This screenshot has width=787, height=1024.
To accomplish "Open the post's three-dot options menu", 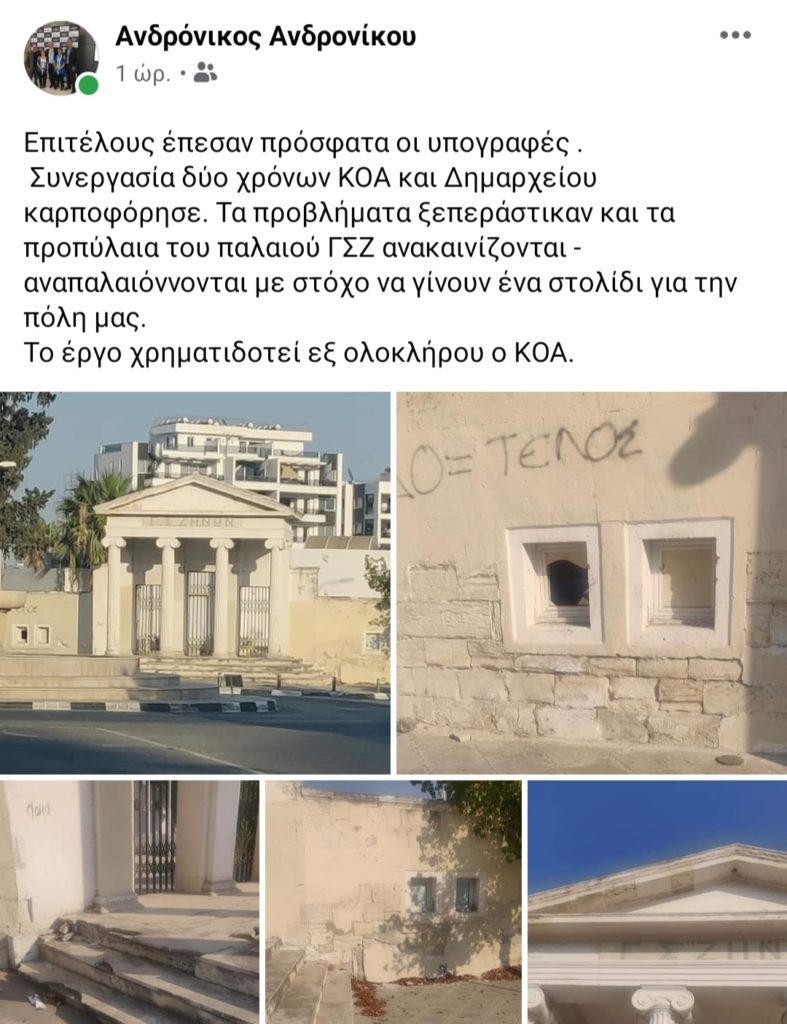I will coord(735,35).
